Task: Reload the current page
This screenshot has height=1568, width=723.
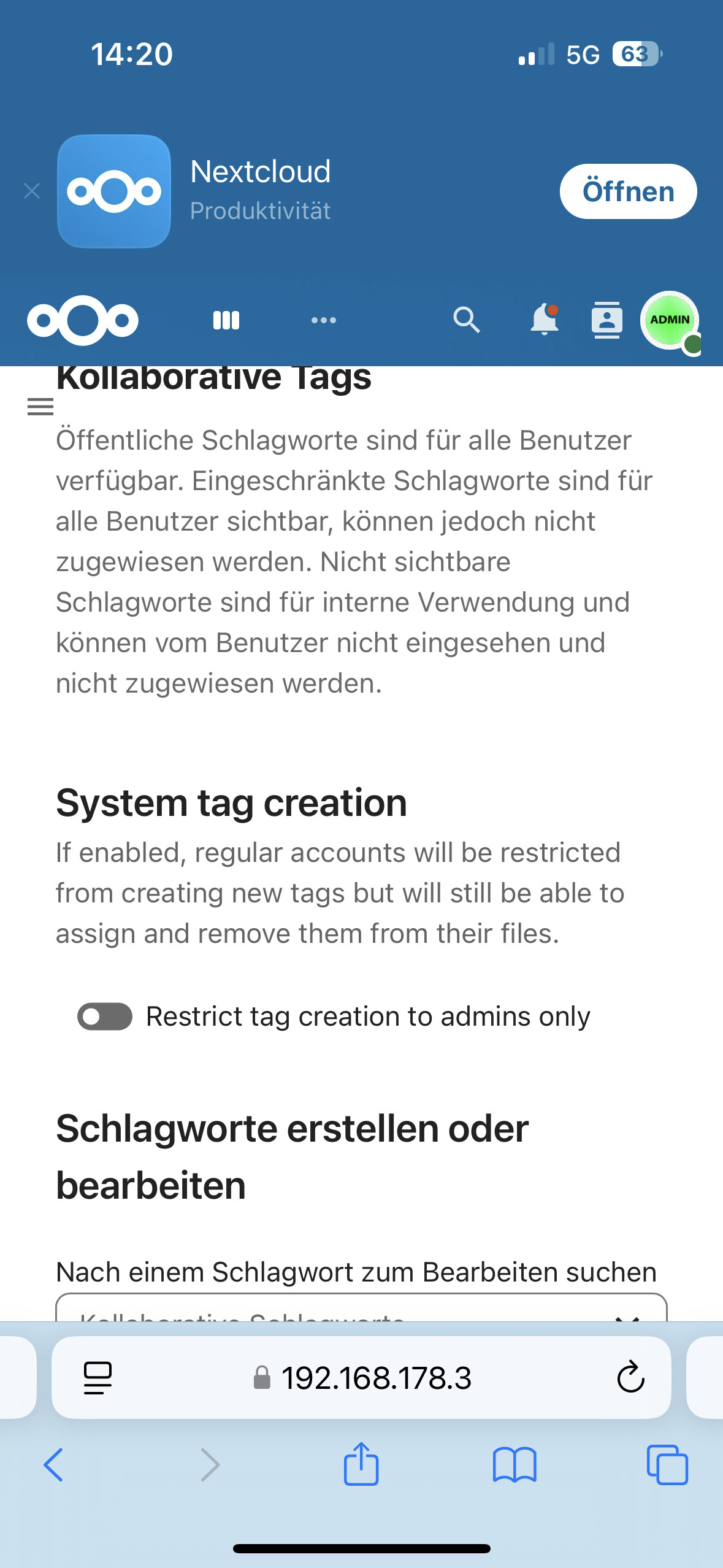Action: [630, 1378]
